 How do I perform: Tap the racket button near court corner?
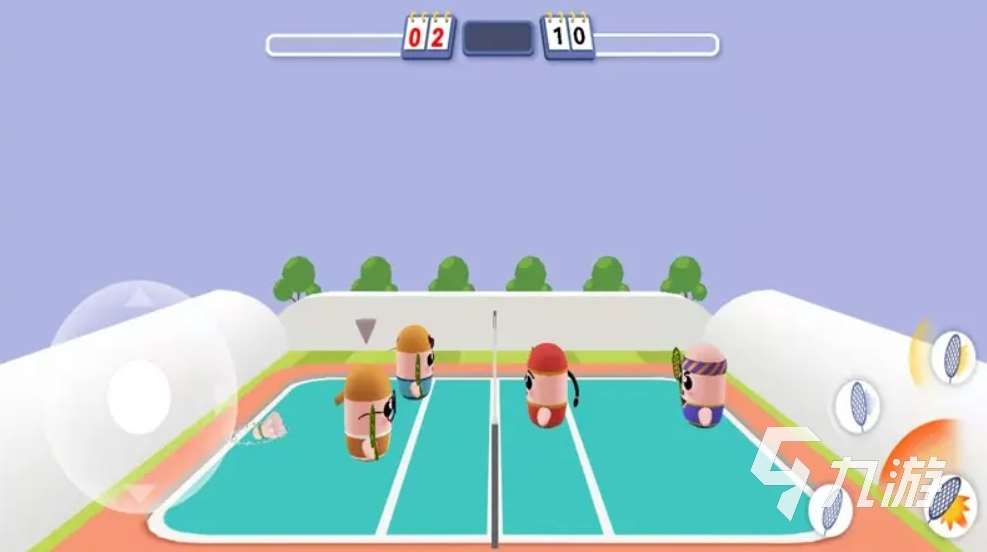[x=829, y=509]
